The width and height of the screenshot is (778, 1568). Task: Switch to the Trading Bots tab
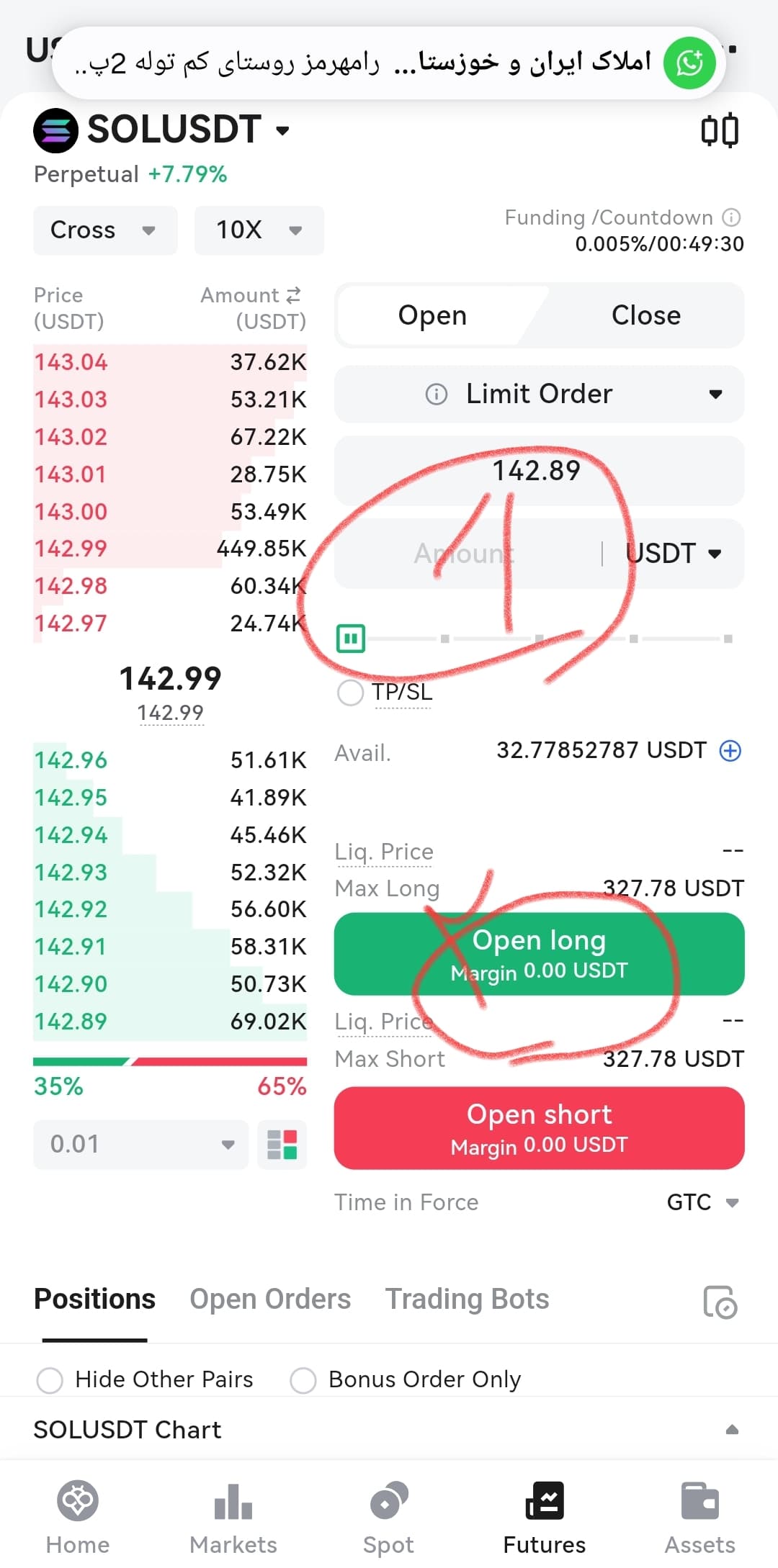click(x=467, y=1299)
